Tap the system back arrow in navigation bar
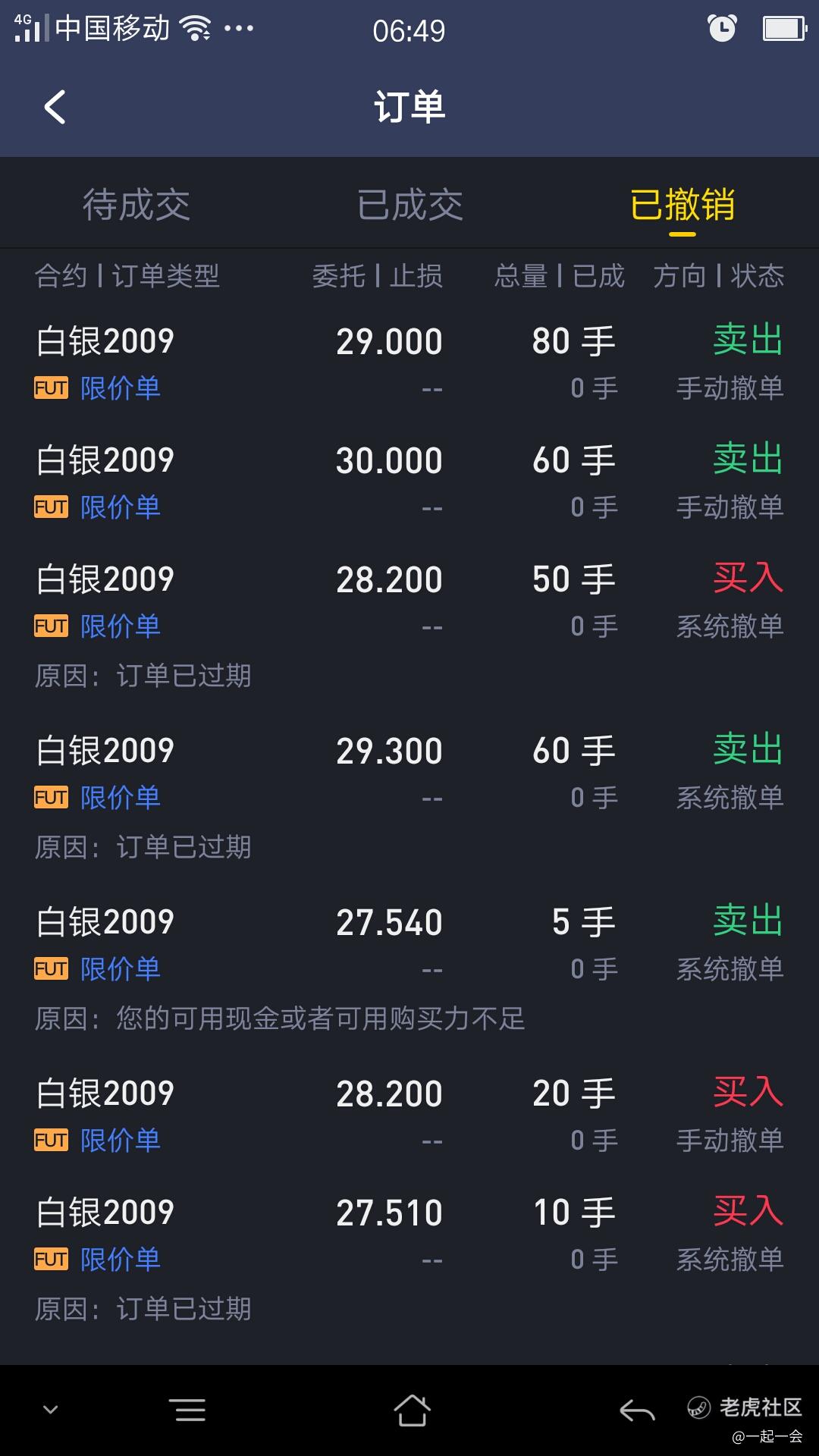 click(636, 1410)
